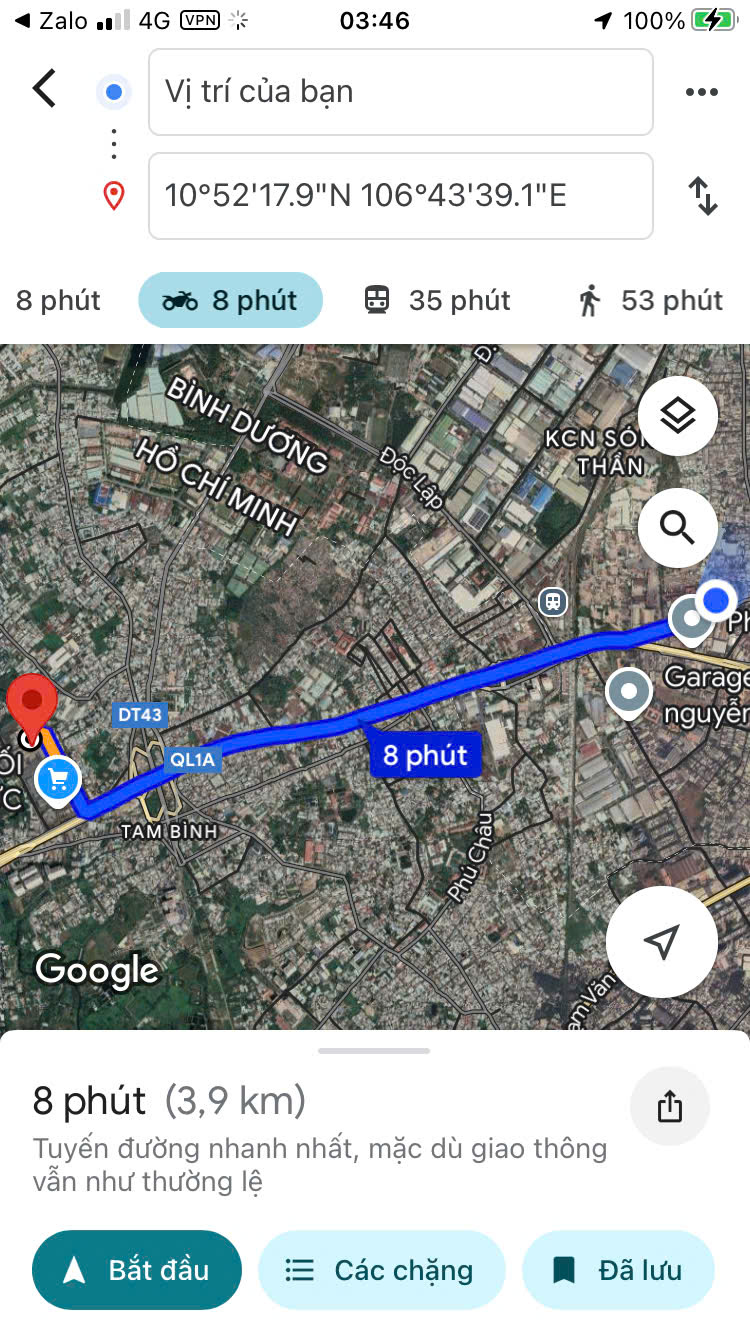Open the Đã lưu saved button
The height and width of the screenshot is (1334, 750).
pos(618,1270)
